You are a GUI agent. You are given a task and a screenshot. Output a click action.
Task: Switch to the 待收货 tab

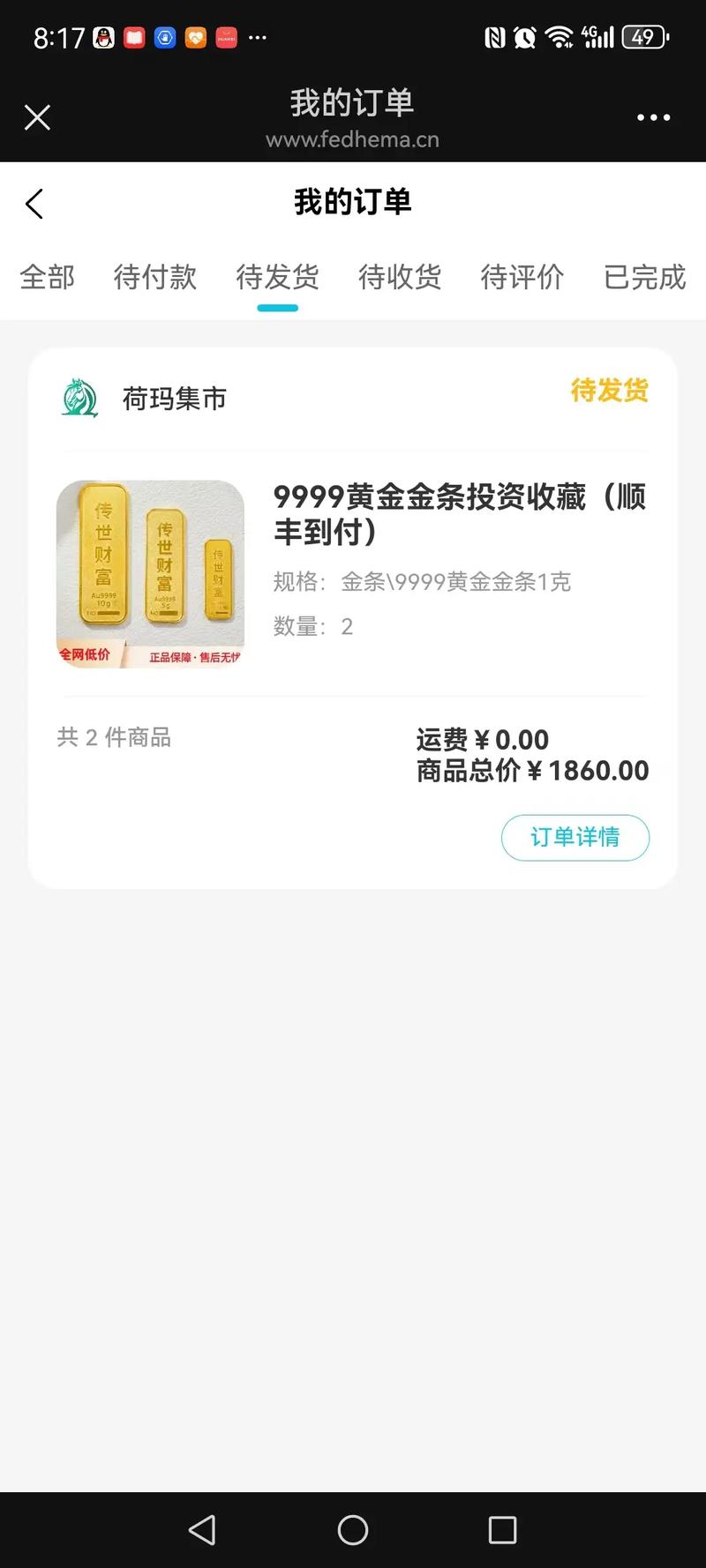click(x=400, y=277)
